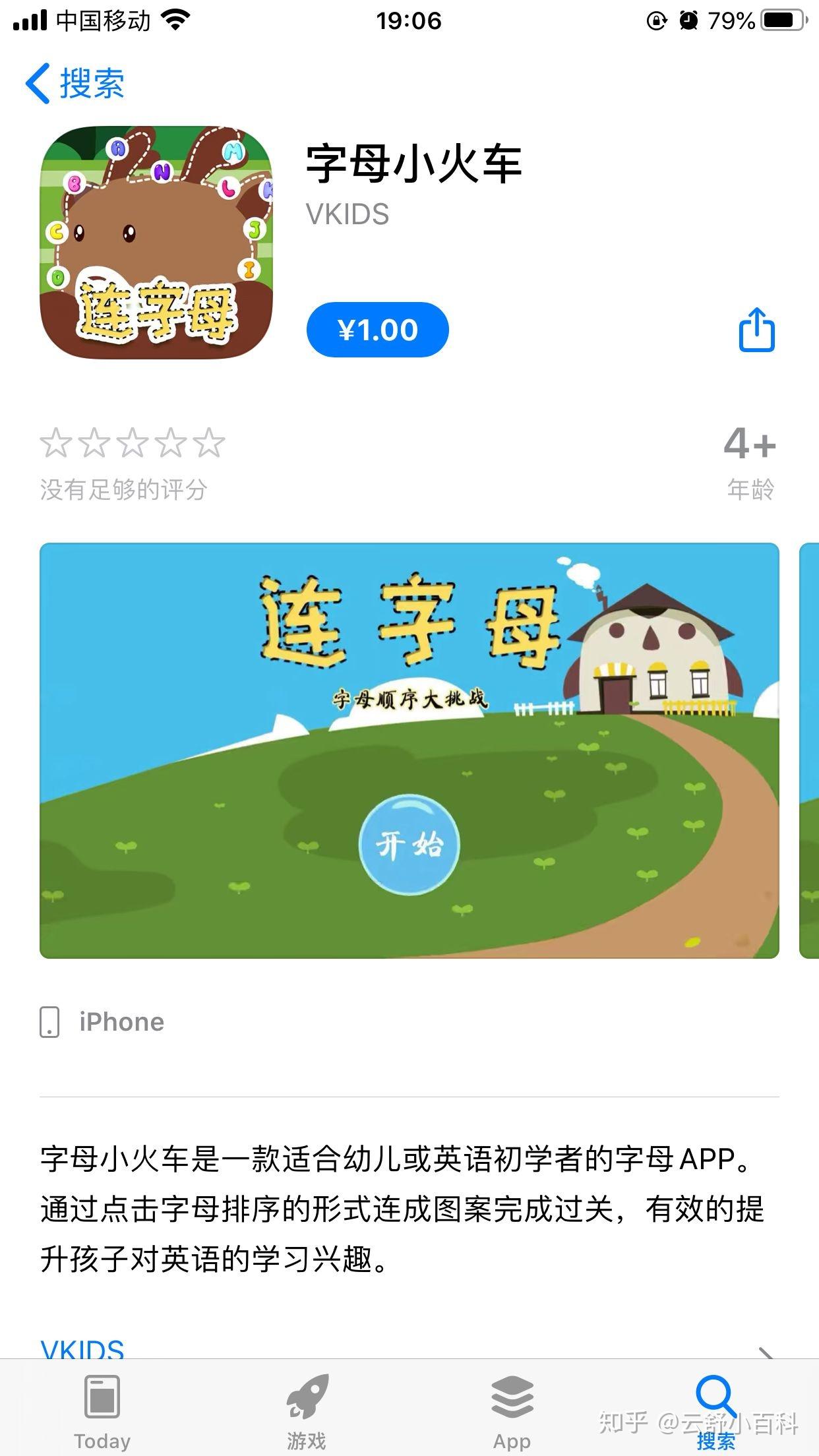Go back to 搜索 results
Screen dimensions: 819x1456
click(x=75, y=83)
